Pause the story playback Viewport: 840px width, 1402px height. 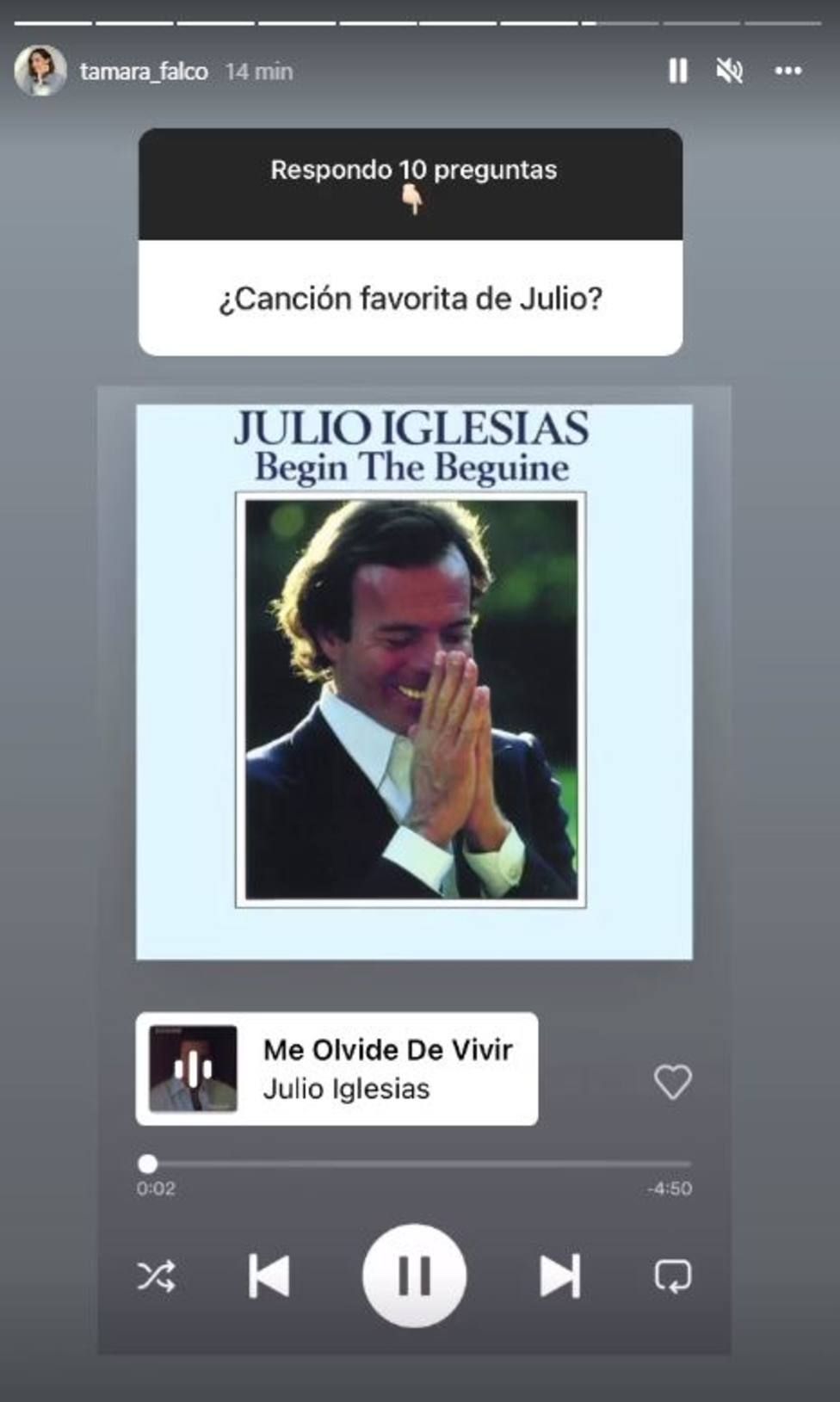(678, 71)
